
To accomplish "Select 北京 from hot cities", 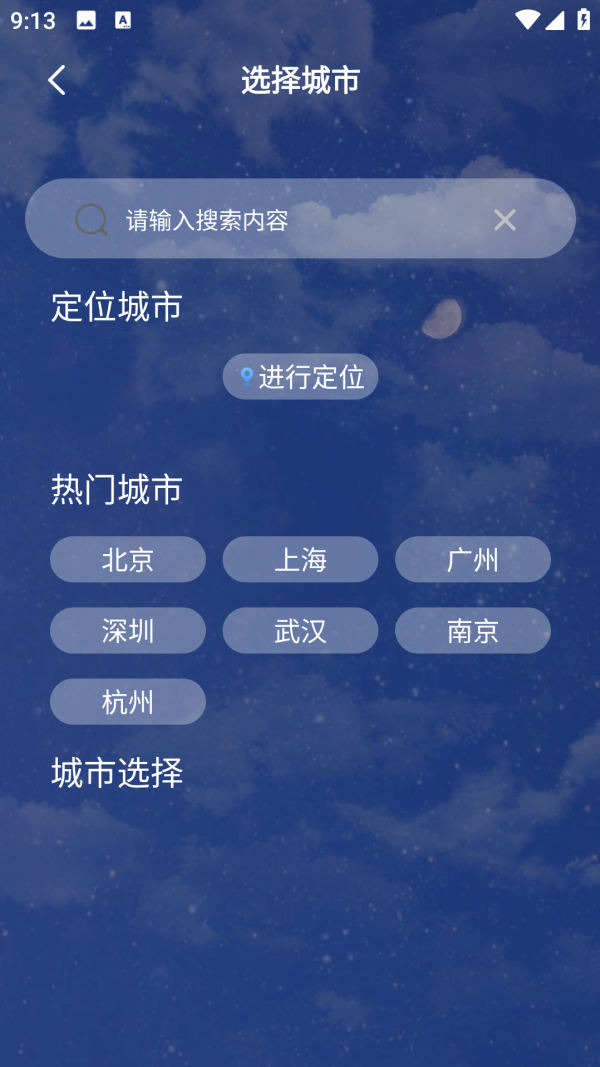I will (128, 560).
